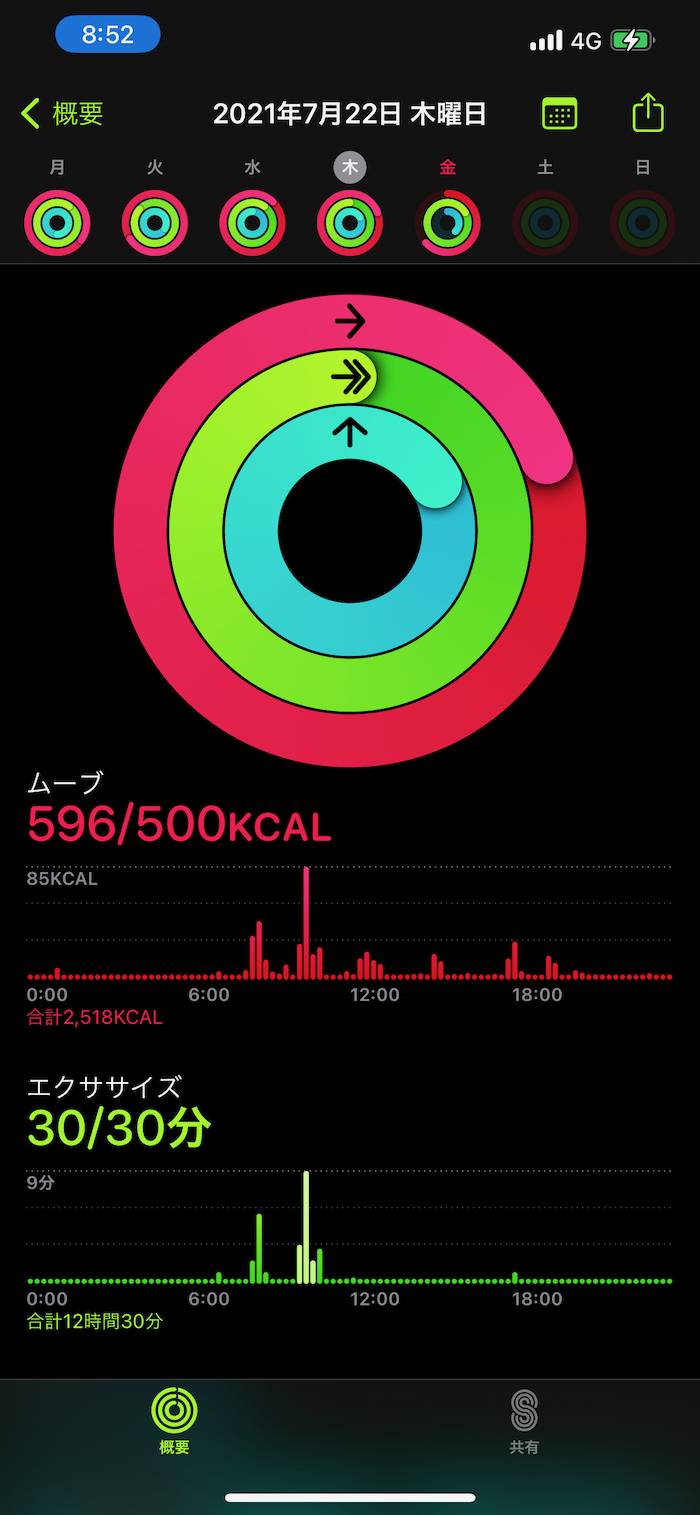Image resolution: width=700 pixels, height=1515 pixels.
Task: Select Tuesday (火) activity rings
Action: pos(155,222)
